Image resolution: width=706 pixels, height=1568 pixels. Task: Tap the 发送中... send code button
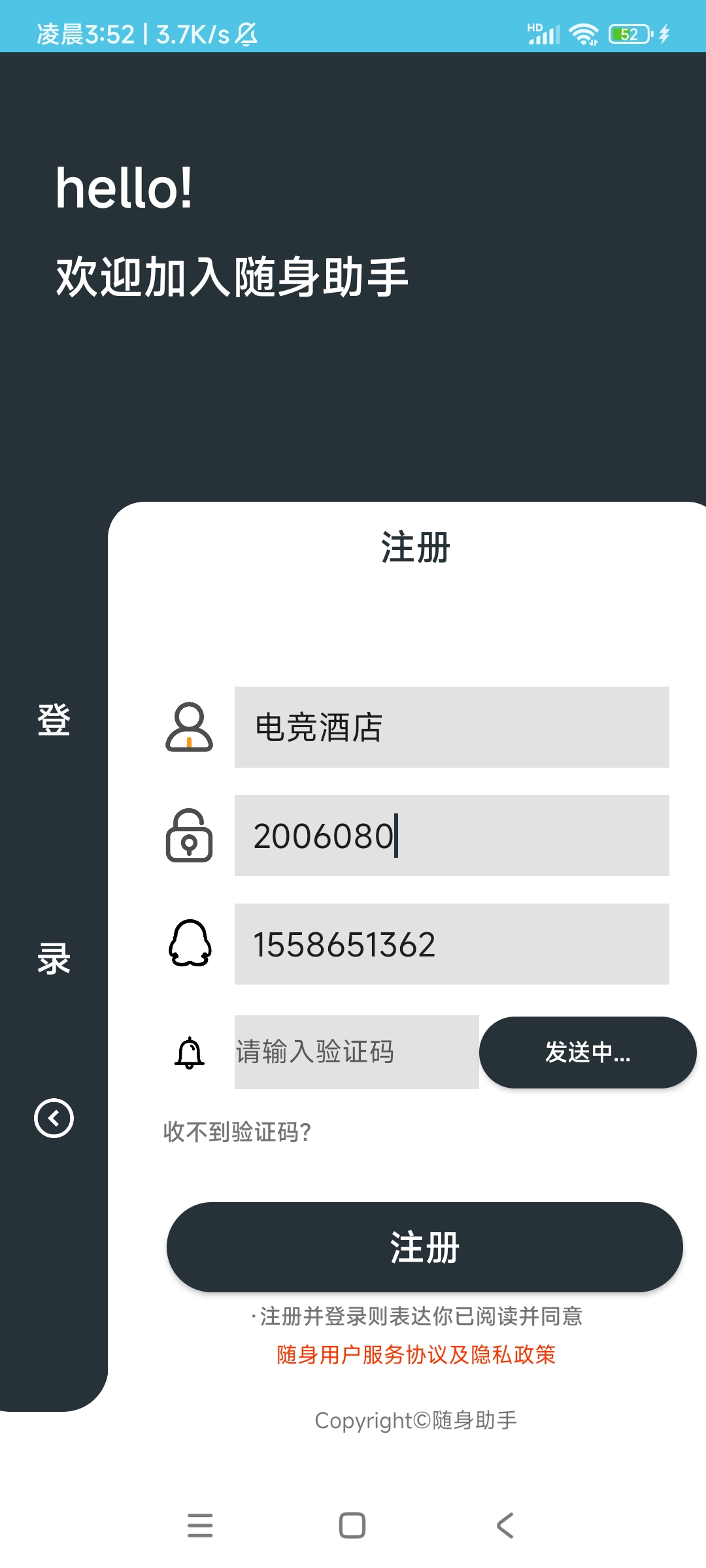click(x=588, y=1053)
